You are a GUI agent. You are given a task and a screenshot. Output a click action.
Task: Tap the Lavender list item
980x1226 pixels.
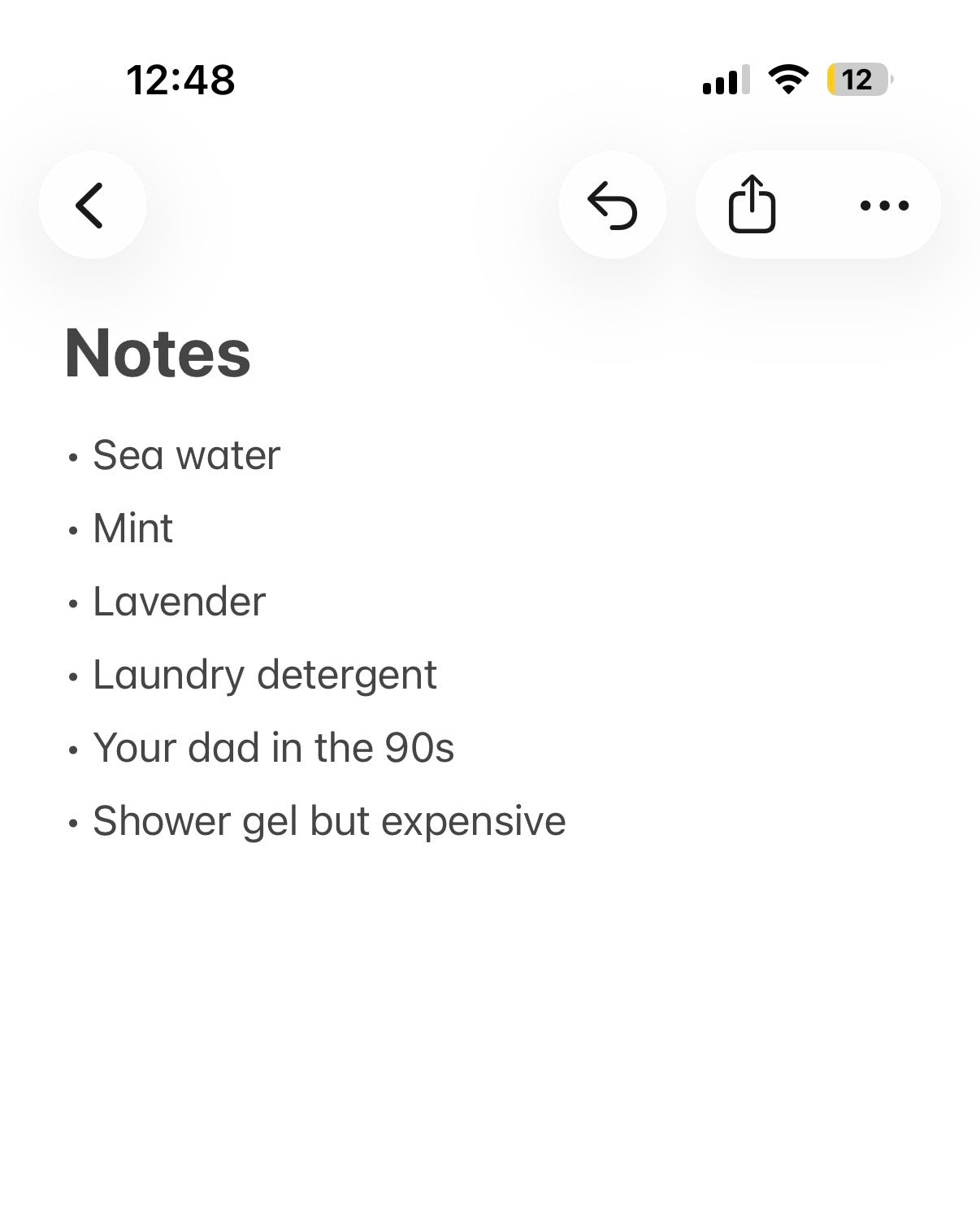pyautogui.click(x=180, y=602)
